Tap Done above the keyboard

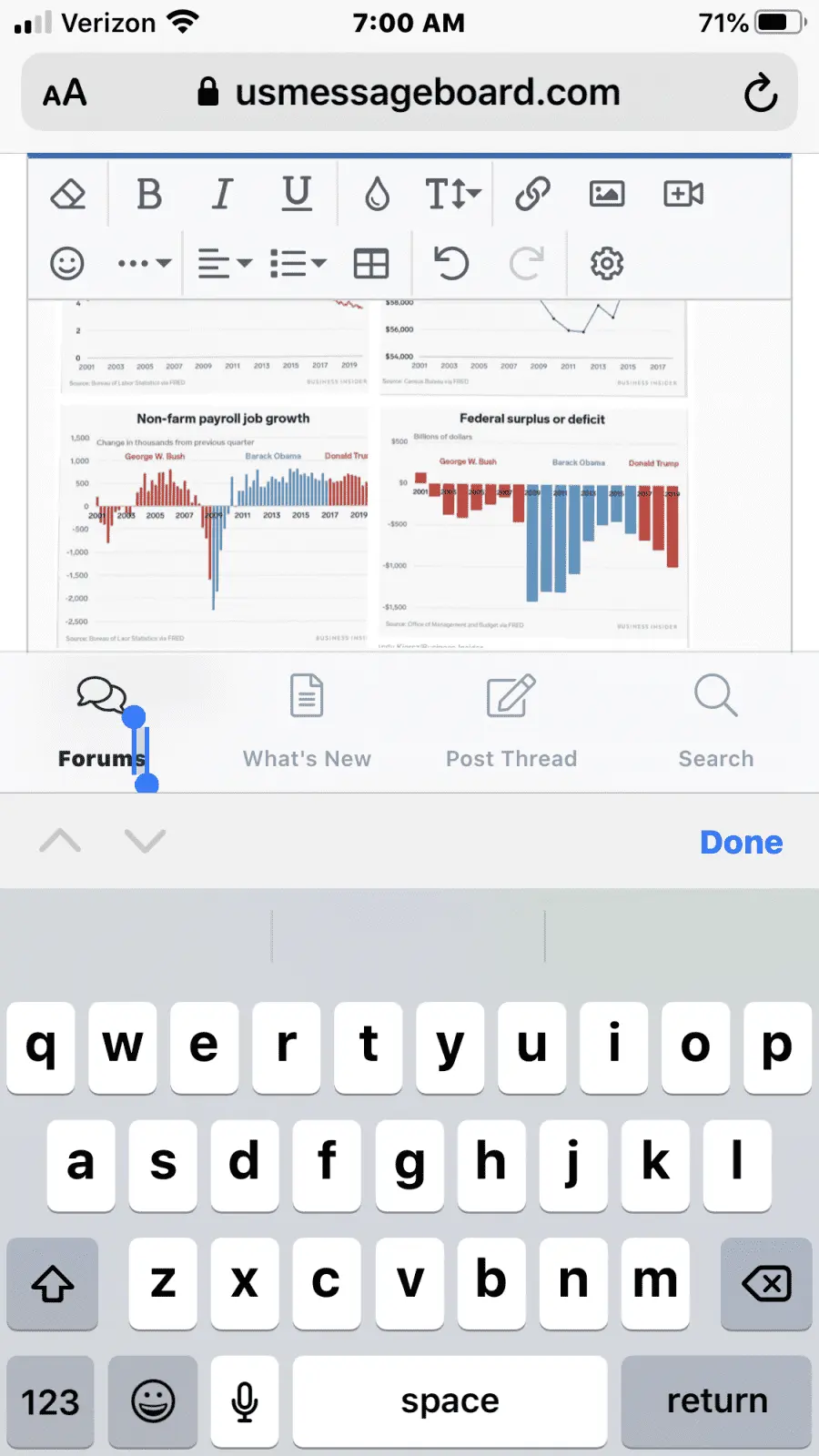(741, 843)
